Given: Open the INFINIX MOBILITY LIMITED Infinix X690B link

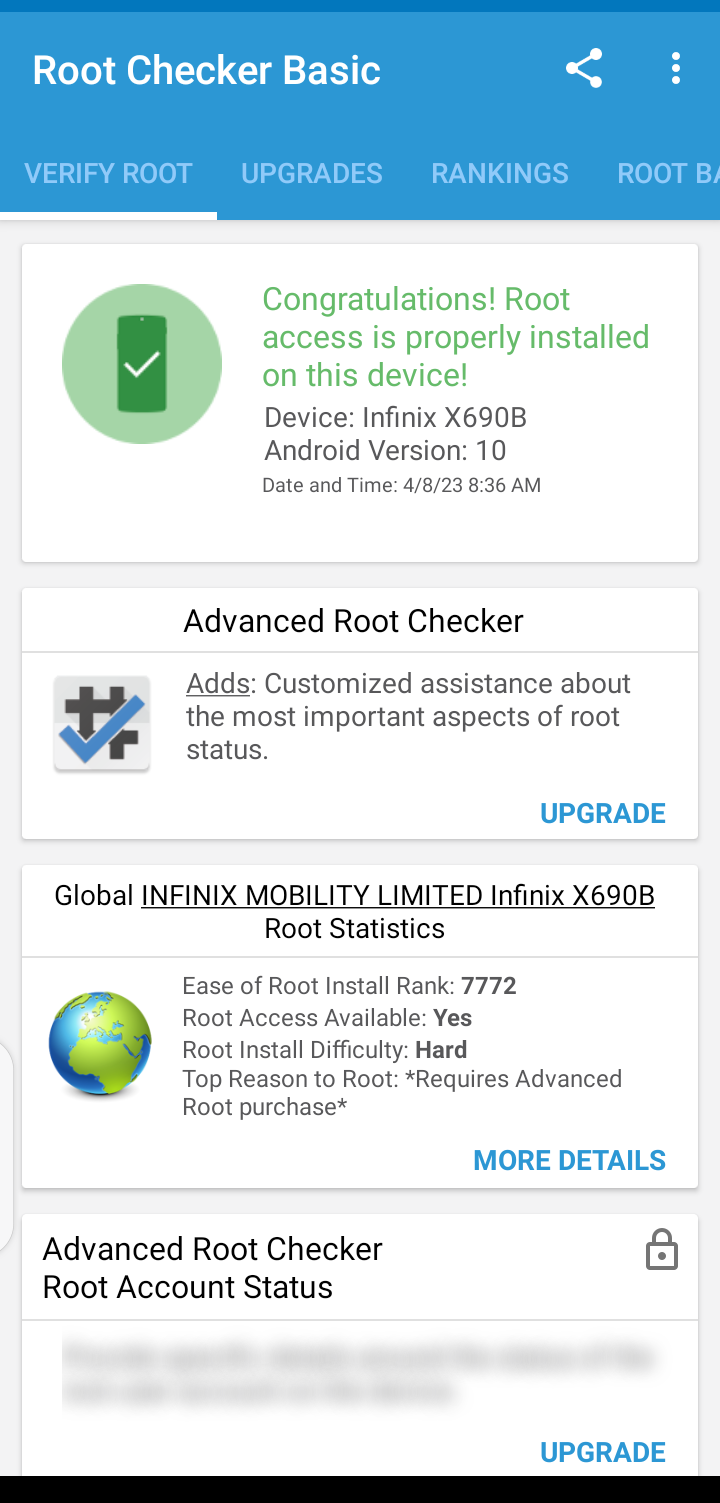Looking at the screenshot, I should point(398,895).
